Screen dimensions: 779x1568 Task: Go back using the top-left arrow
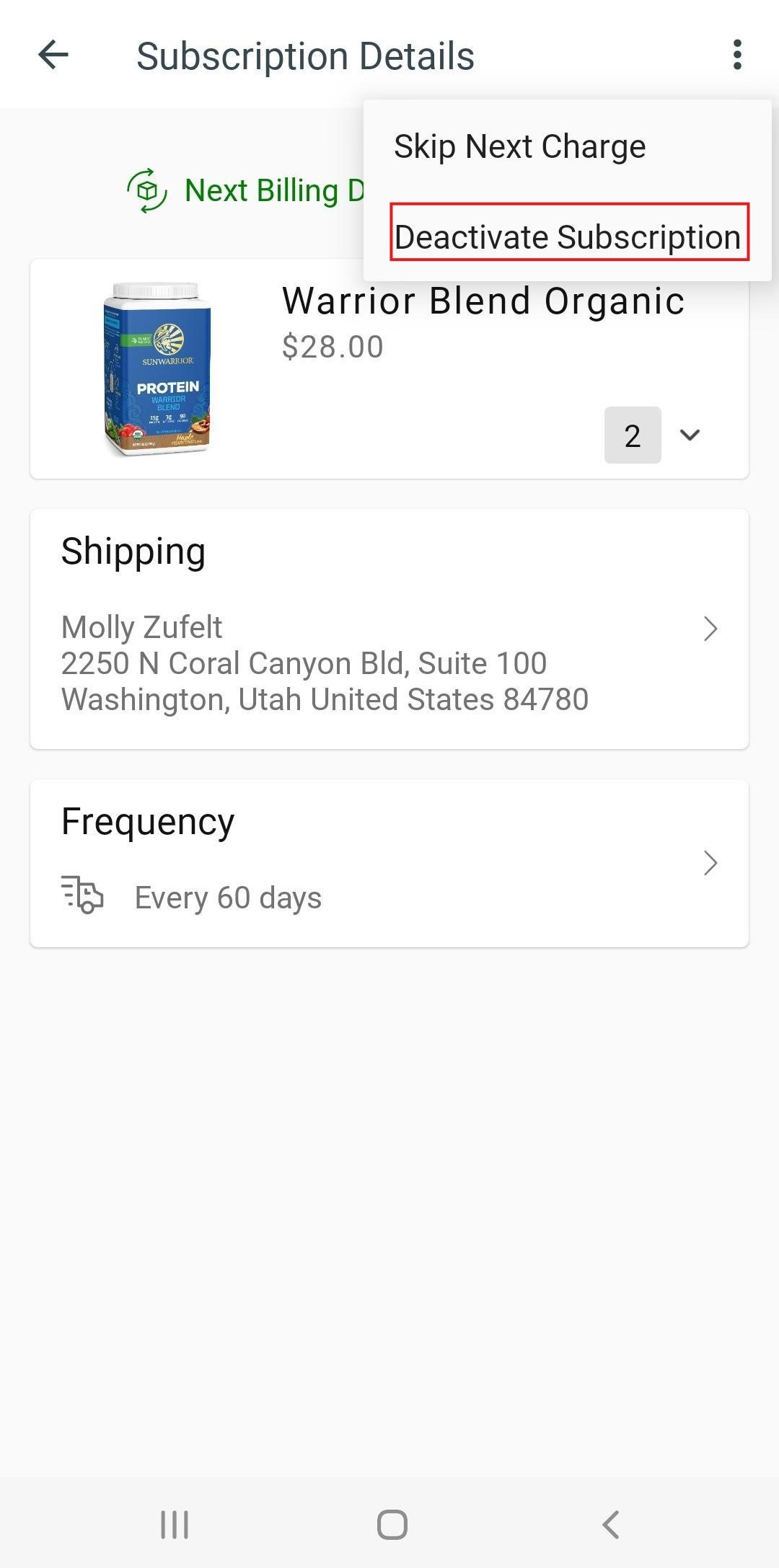pos(53,55)
